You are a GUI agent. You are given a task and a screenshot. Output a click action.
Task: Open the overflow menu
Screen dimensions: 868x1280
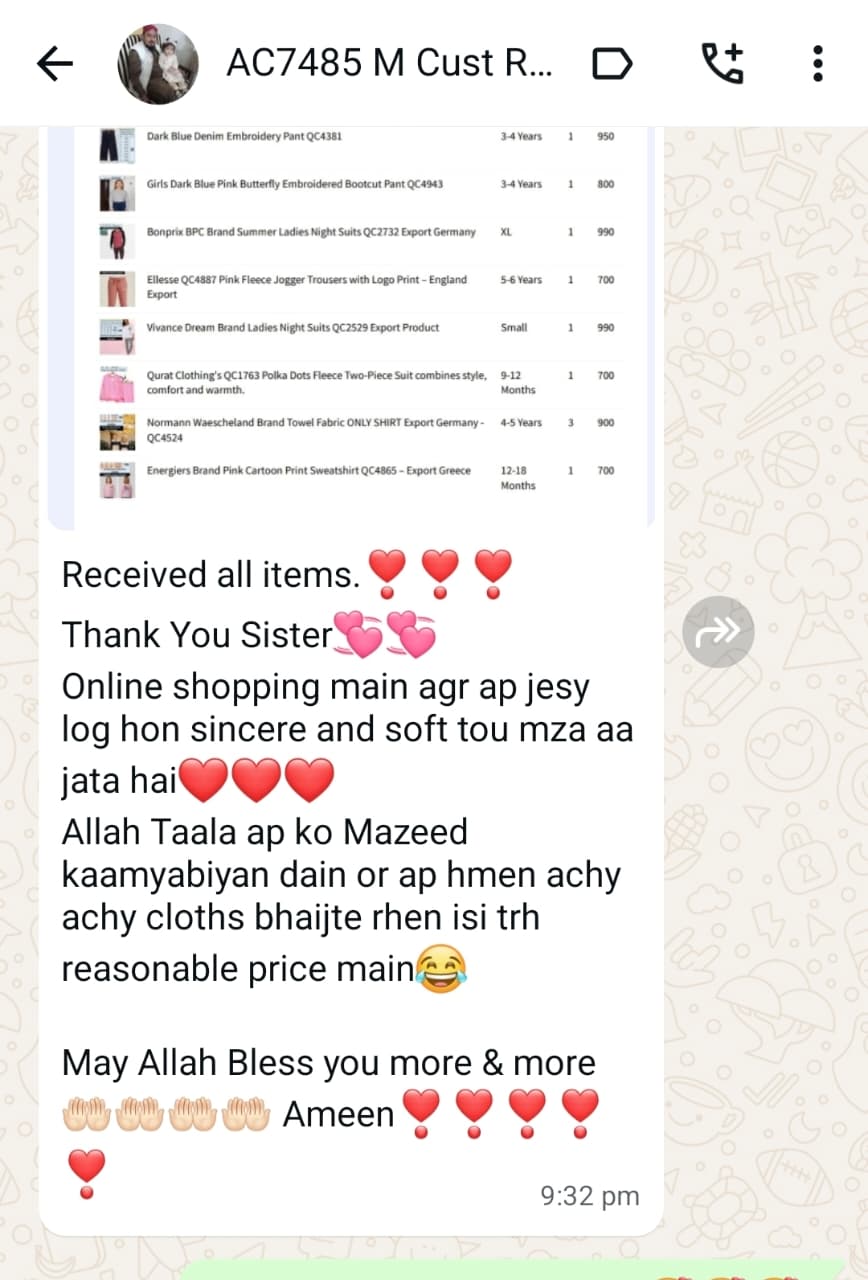(x=817, y=64)
